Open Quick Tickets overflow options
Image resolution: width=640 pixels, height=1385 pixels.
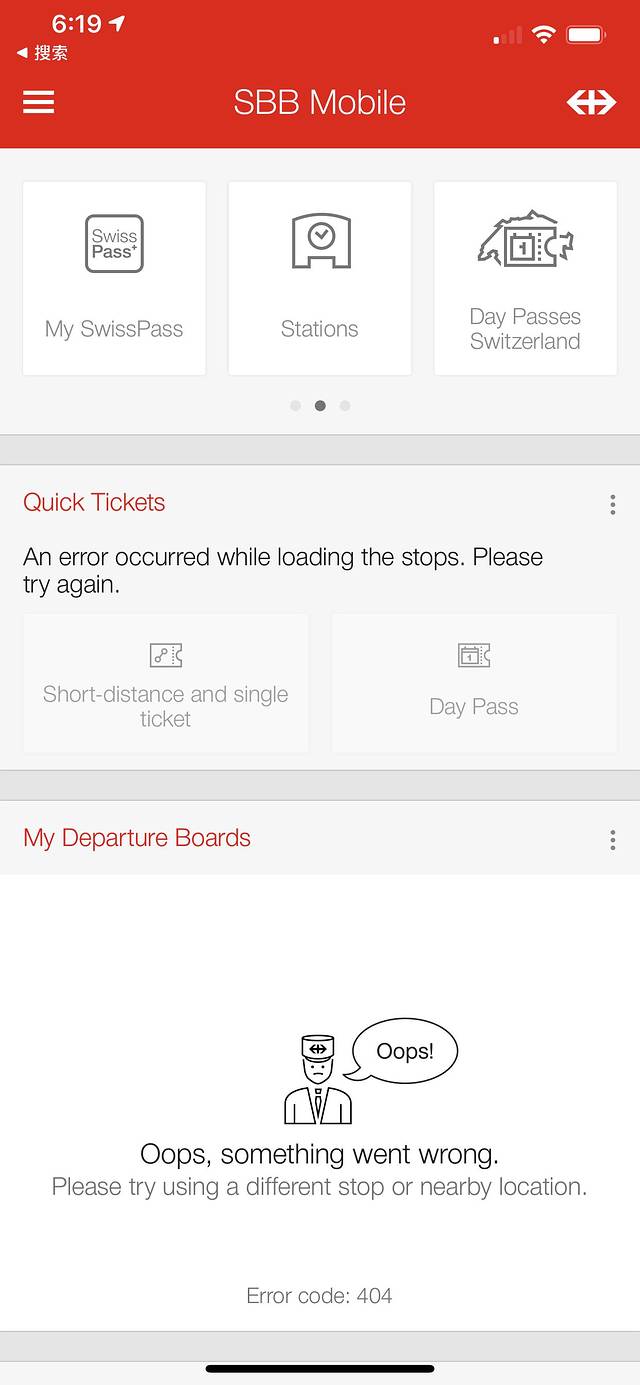pos(612,505)
